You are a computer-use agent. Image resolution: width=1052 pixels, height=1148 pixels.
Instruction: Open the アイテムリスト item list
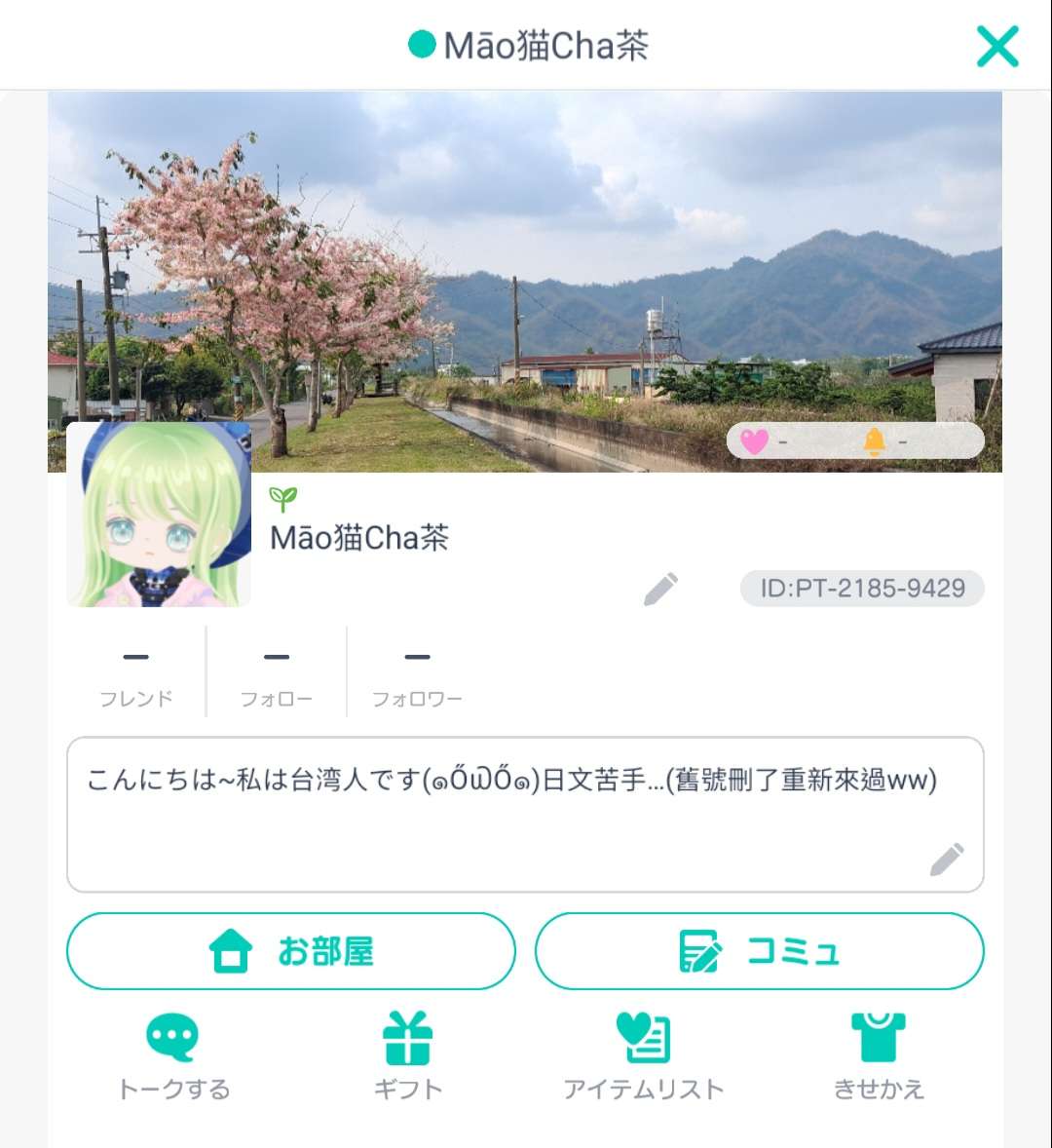point(643,1057)
